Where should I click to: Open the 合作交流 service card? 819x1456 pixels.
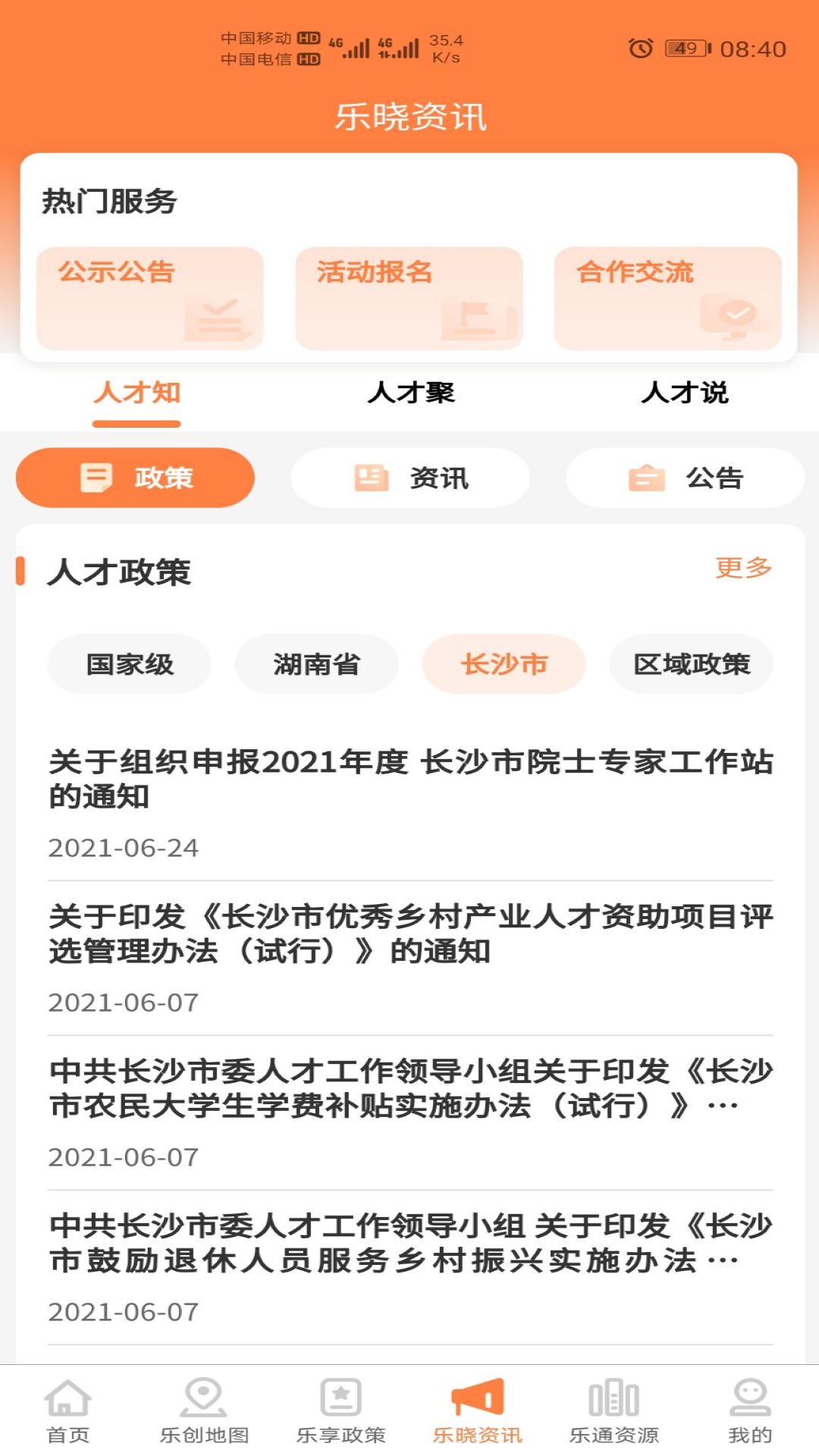(667, 298)
